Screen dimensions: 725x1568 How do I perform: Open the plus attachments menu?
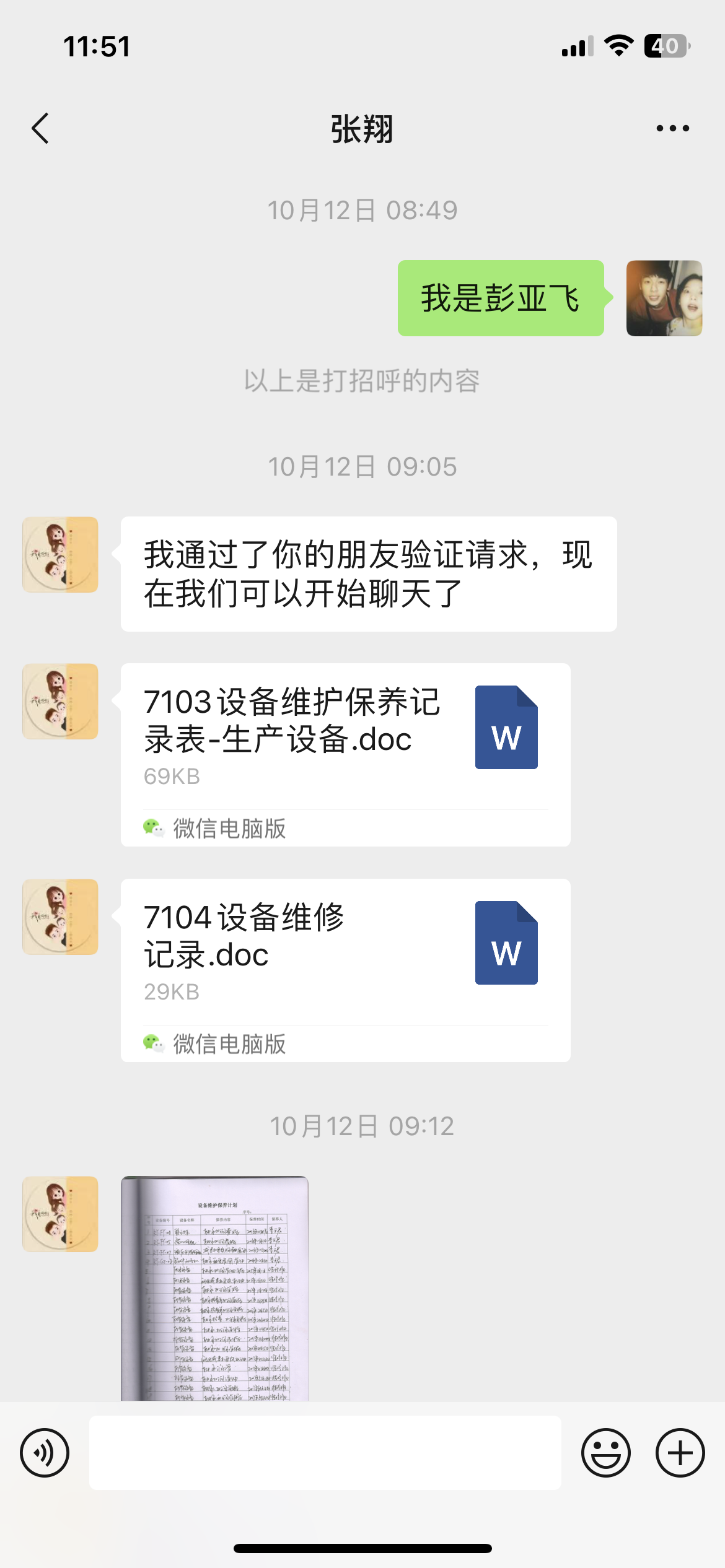[680, 1453]
